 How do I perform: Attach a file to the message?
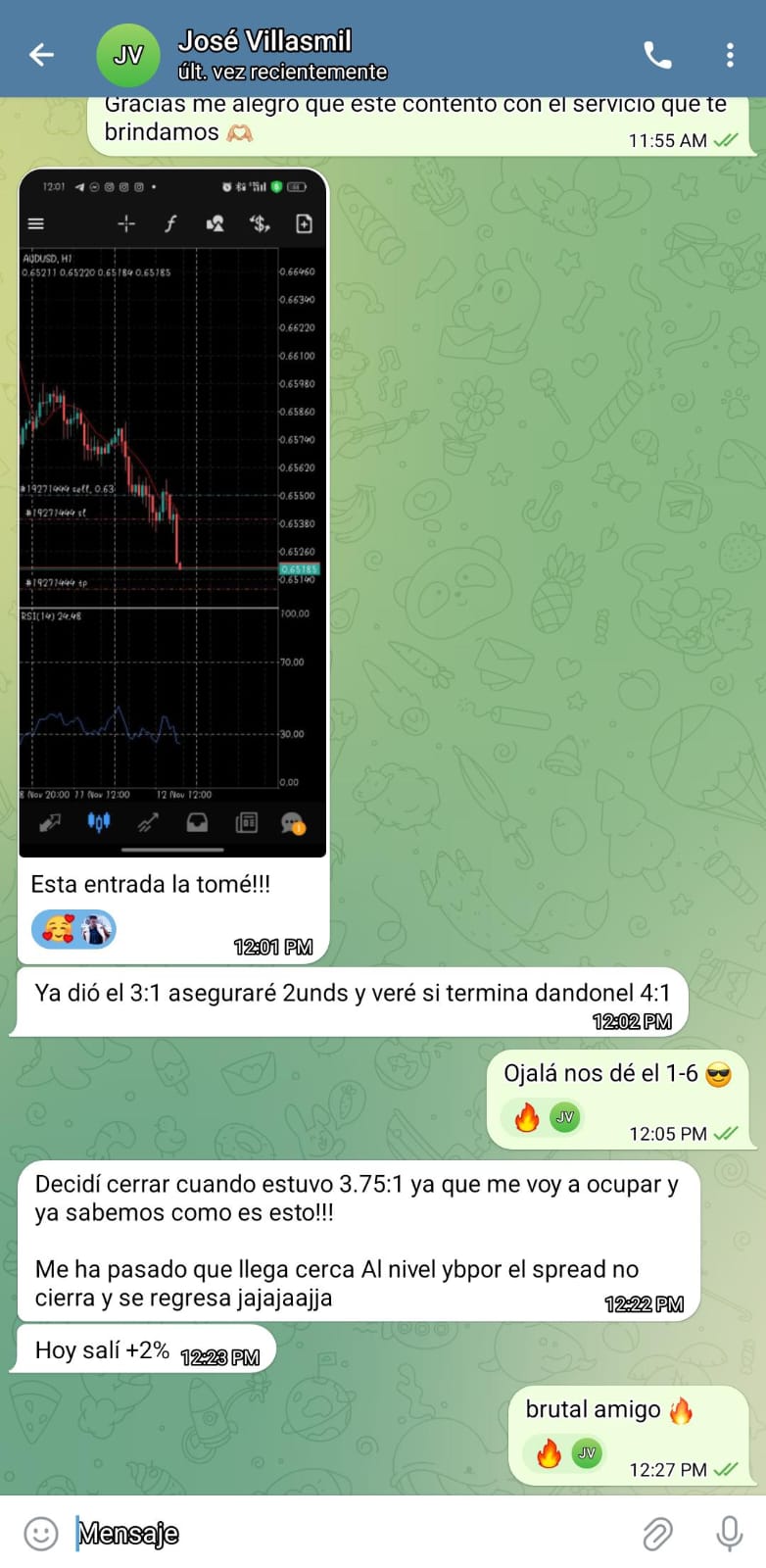(x=657, y=1534)
